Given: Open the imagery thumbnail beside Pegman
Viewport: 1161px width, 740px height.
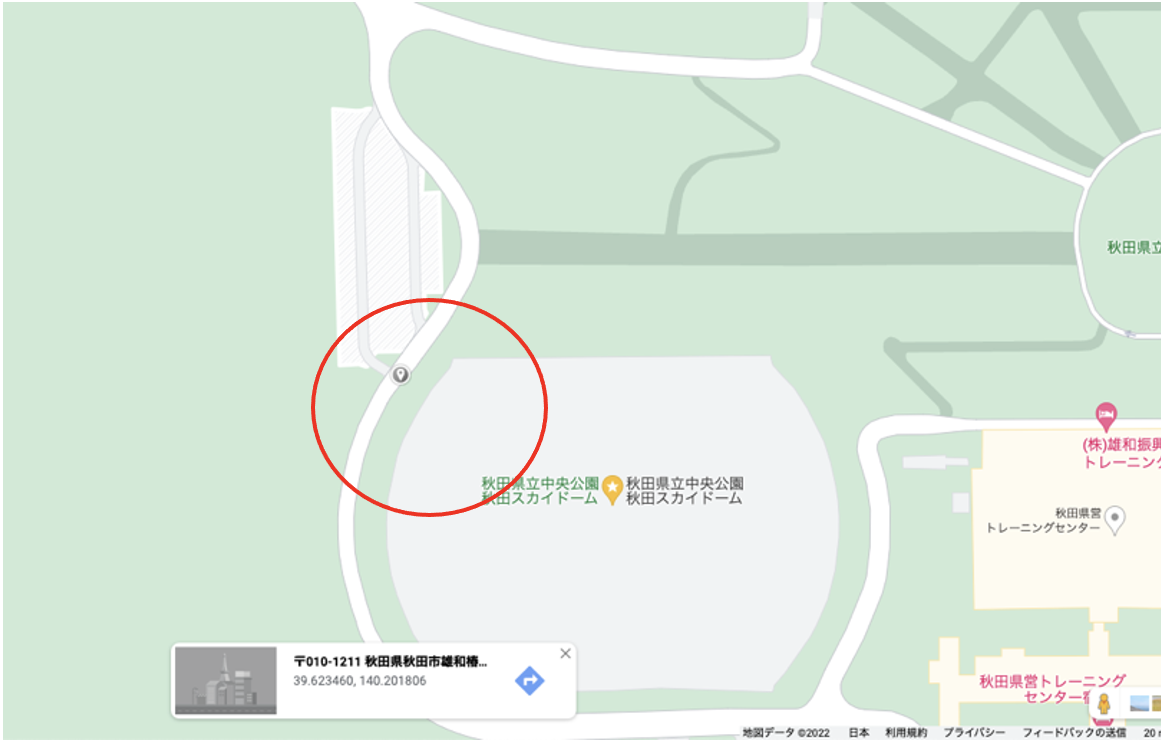Looking at the screenshot, I should (x=1143, y=703).
